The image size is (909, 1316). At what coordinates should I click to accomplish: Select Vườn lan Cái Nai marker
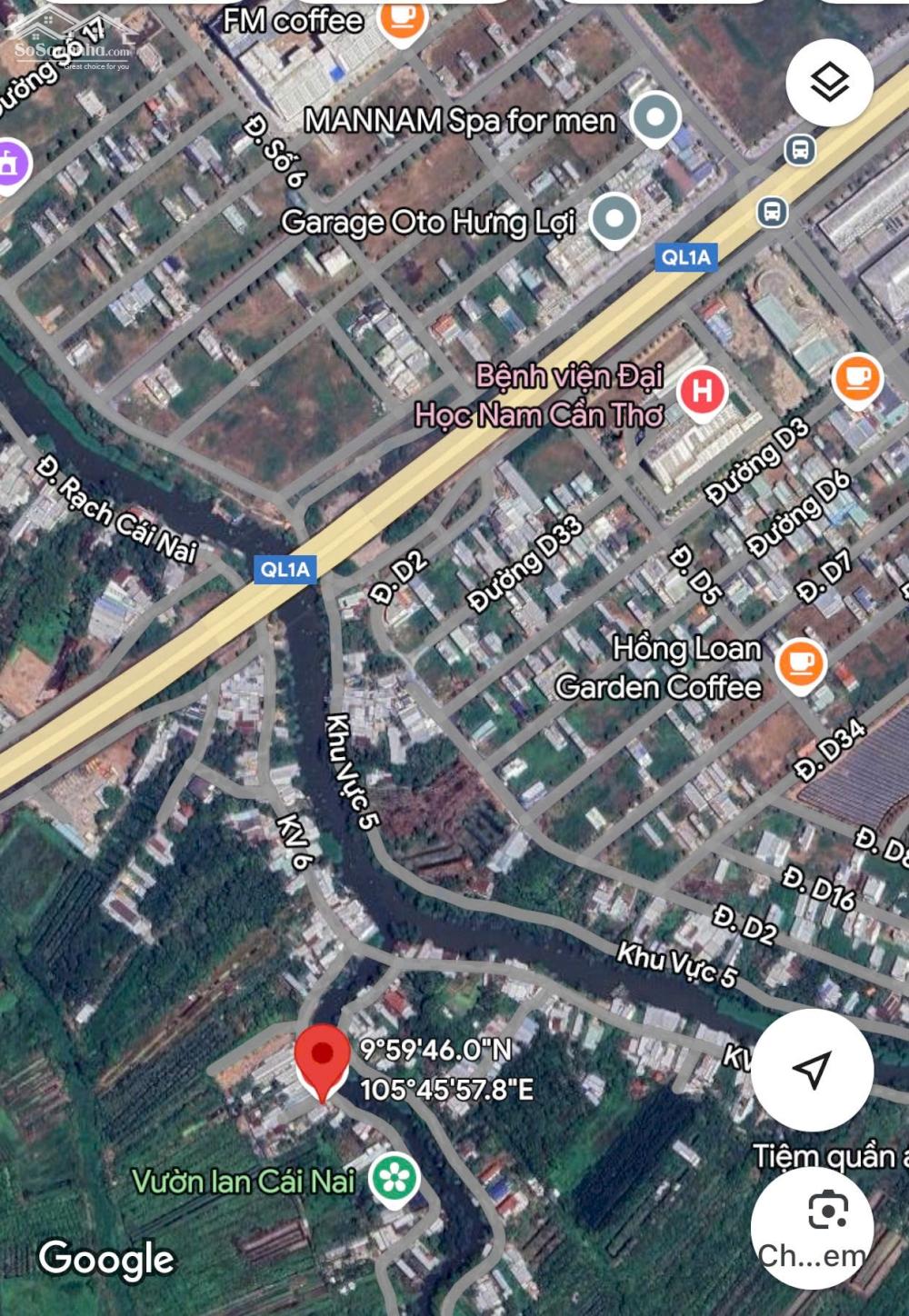[395, 1178]
